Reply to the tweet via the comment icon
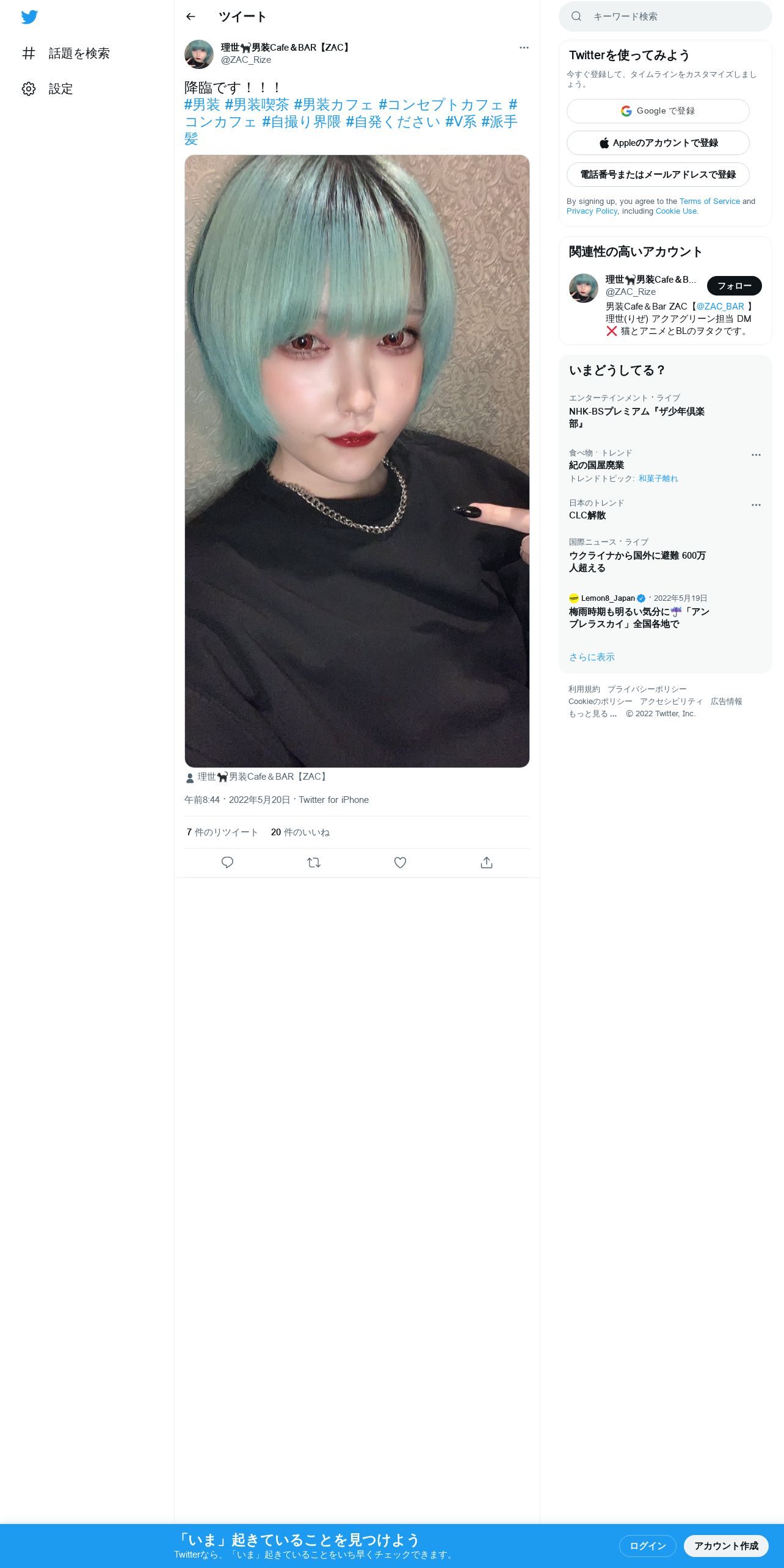 point(227,862)
